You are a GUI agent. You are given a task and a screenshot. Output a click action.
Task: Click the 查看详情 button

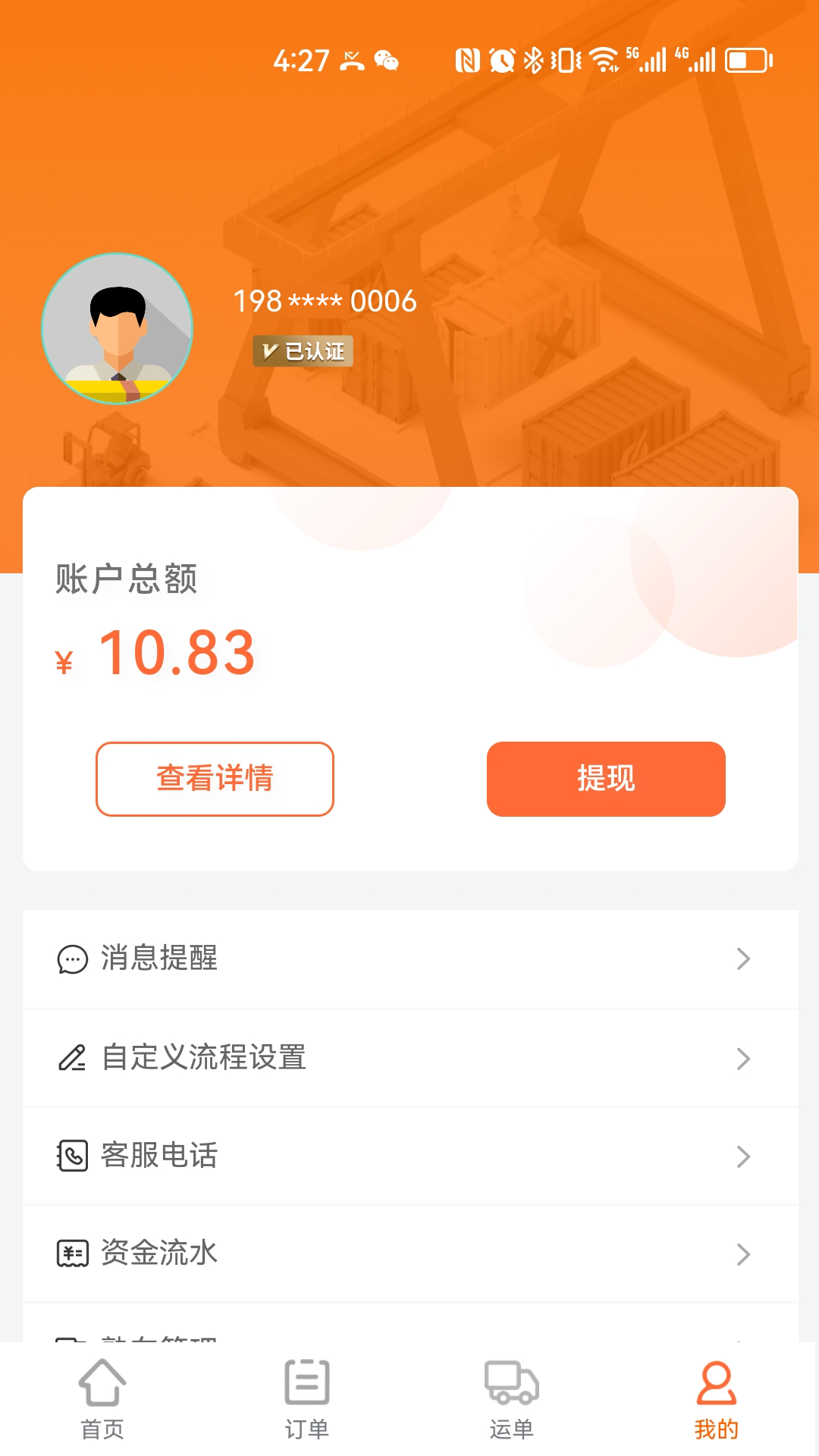click(x=215, y=779)
